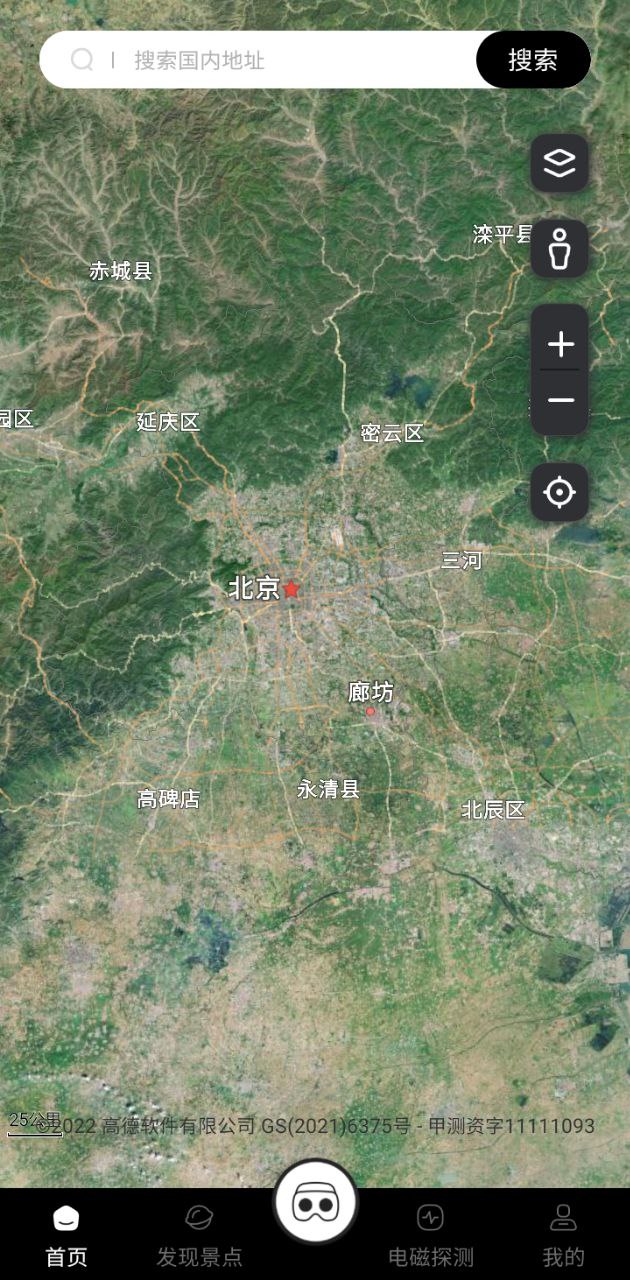Open the map layers switcher

pos(559,163)
